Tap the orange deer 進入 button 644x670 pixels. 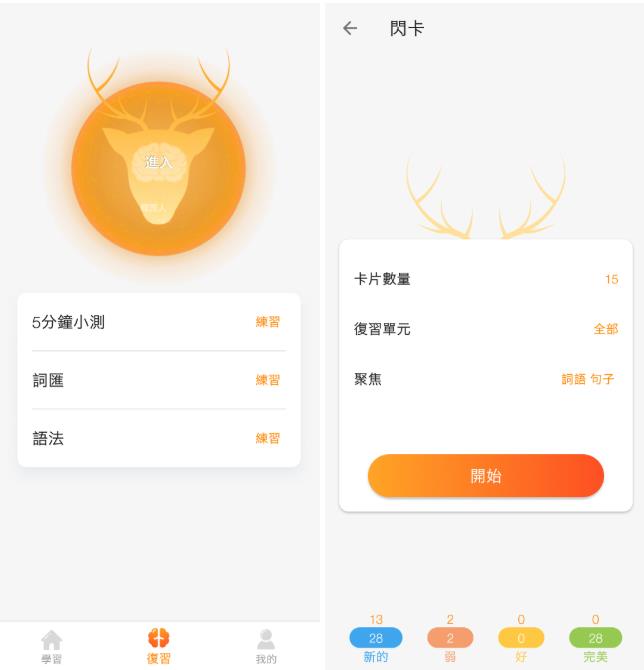point(158,167)
